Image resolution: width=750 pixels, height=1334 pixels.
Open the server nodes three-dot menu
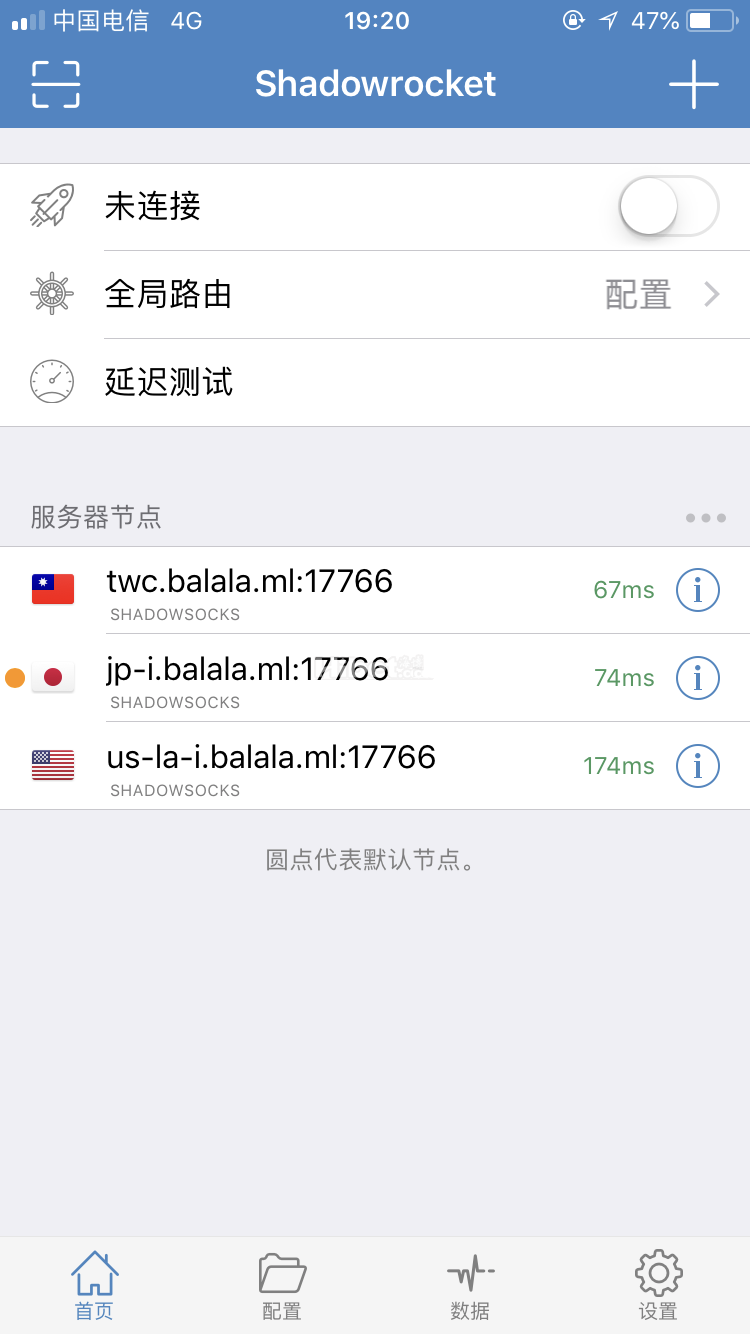coord(705,518)
